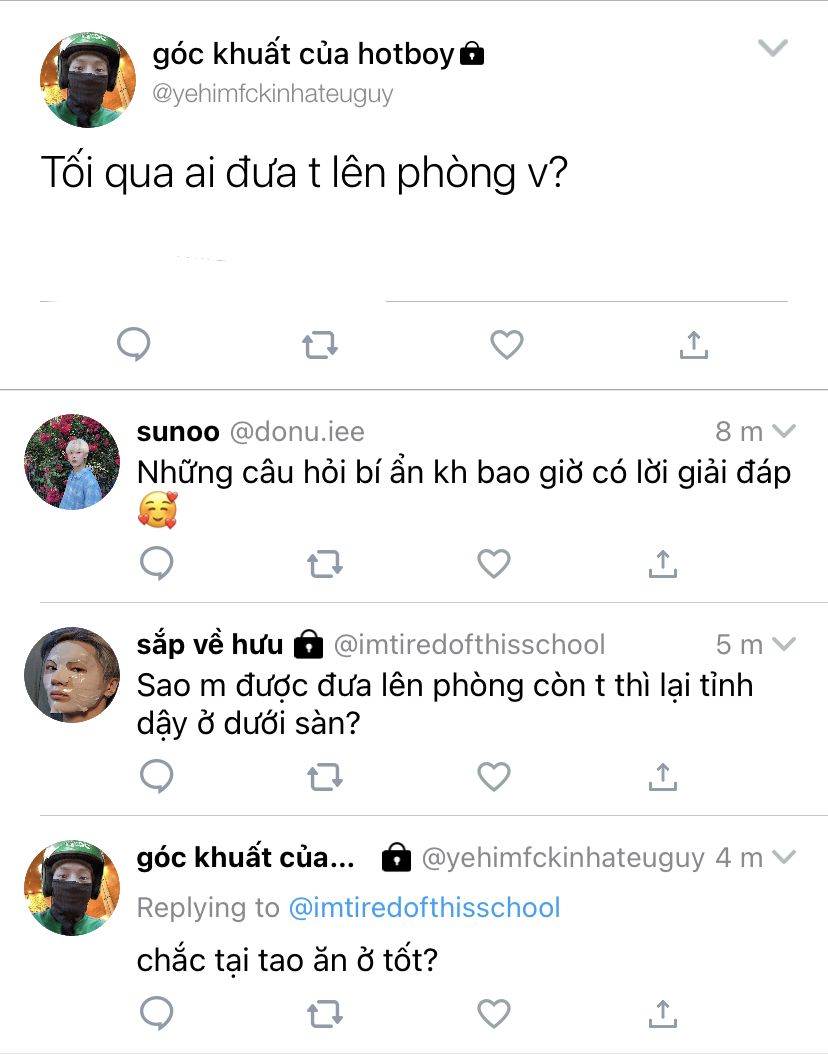Like the 'chắc tại tao ăn ở tốt?' reply
The image size is (828, 1054).
[x=494, y=1014]
